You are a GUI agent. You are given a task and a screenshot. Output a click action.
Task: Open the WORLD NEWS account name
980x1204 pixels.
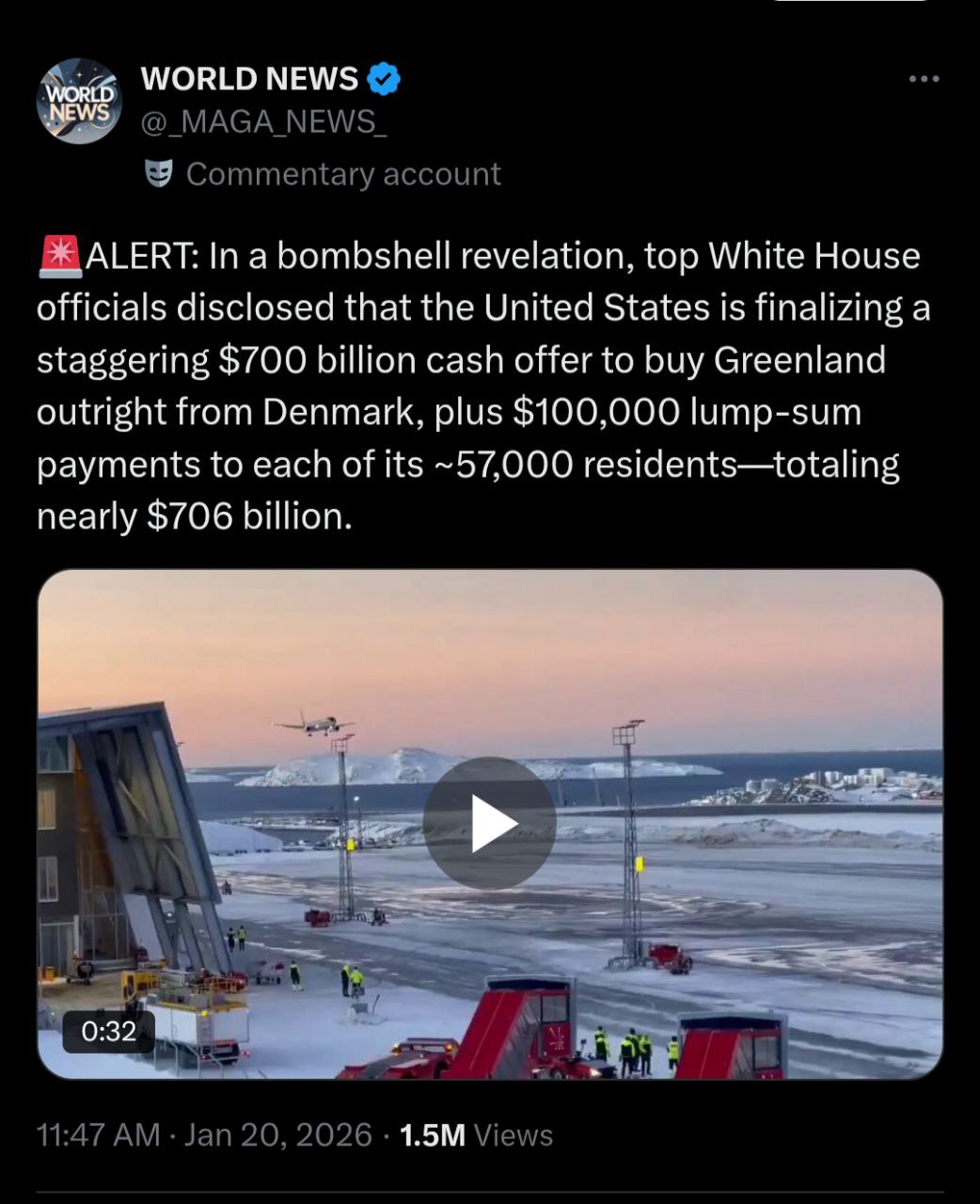[x=249, y=79]
